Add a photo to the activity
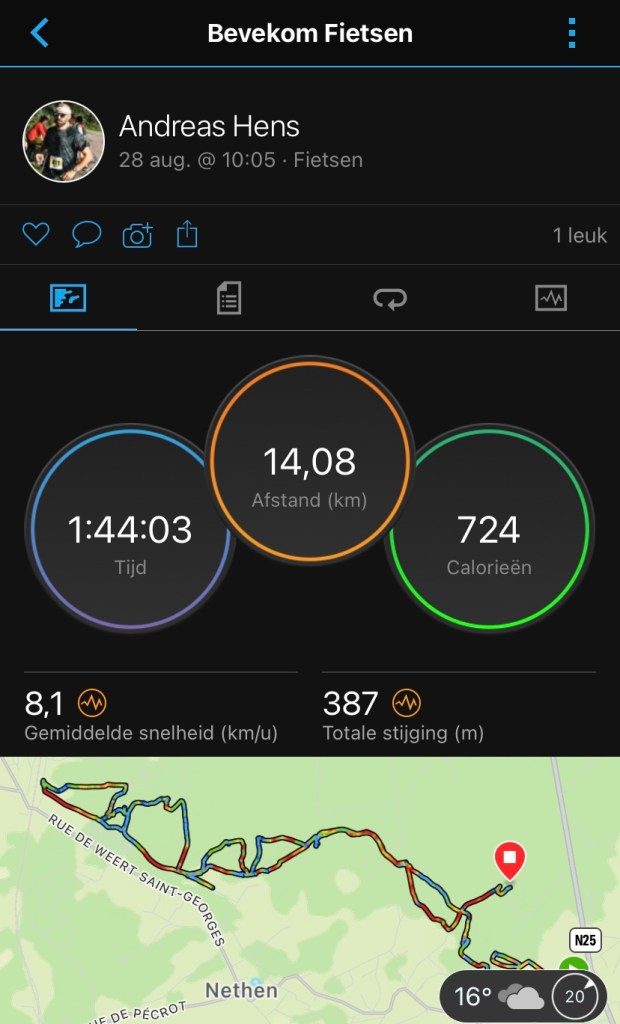Viewport: 620px width, 1024px height. click(137, 235)
